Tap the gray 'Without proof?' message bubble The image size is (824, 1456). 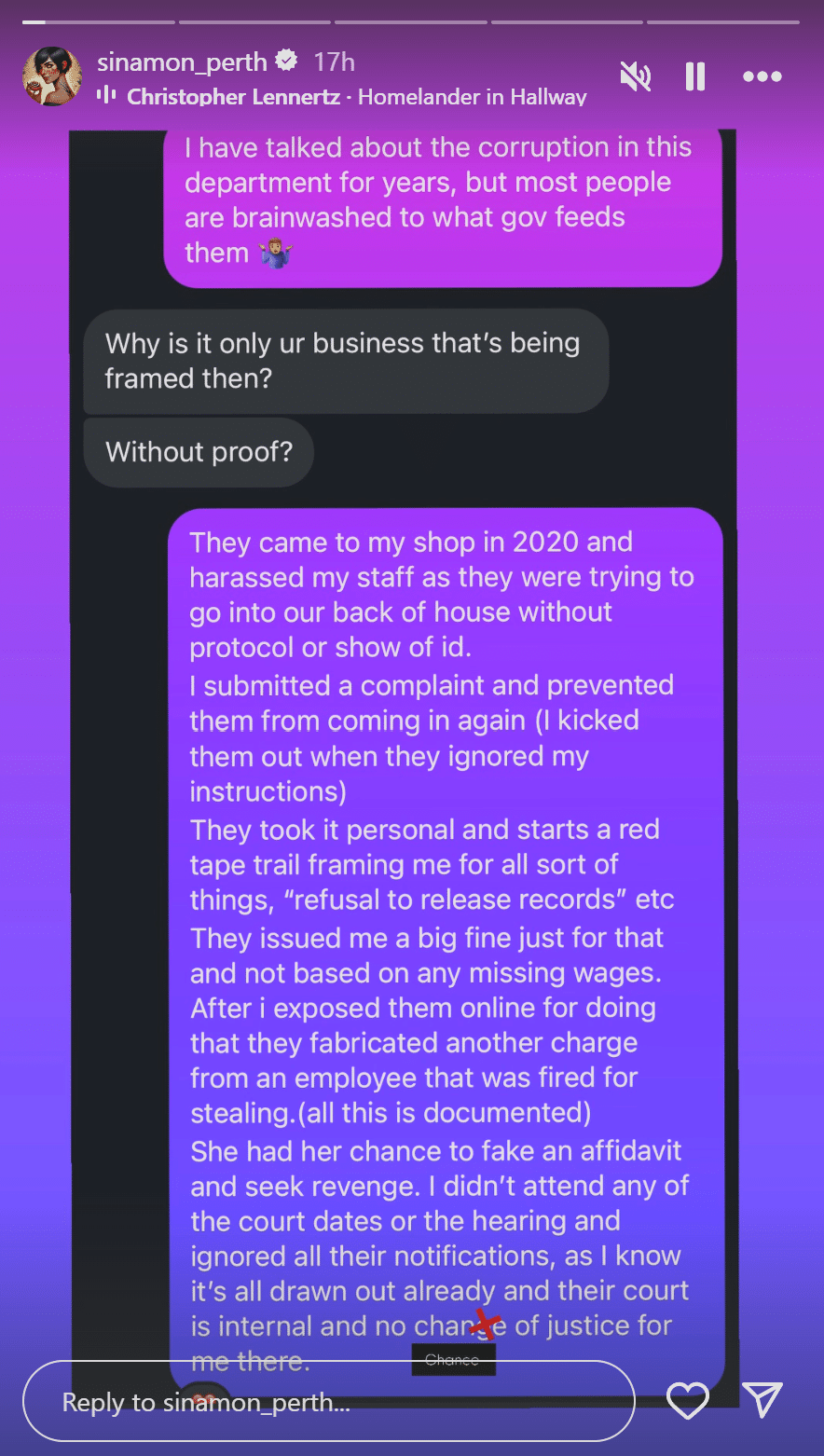point(198,452)
